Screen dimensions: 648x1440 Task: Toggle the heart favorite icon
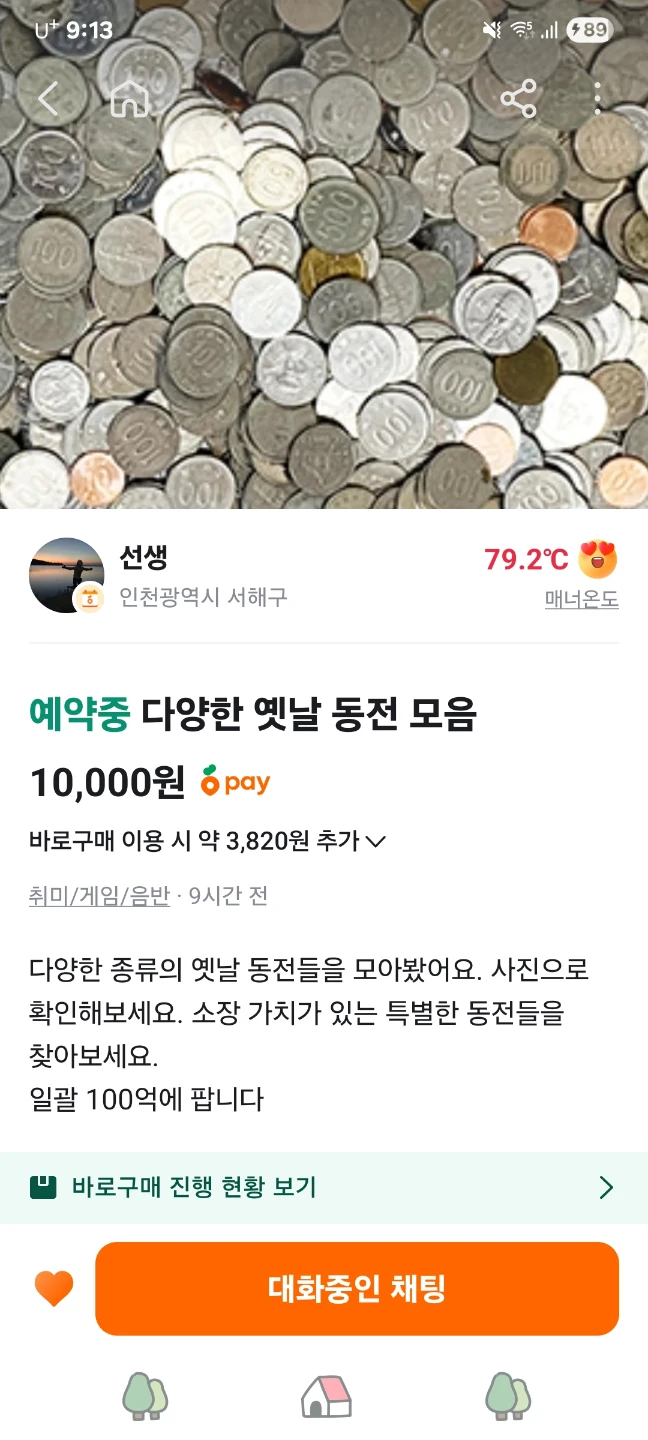(x=54, y=1288)
